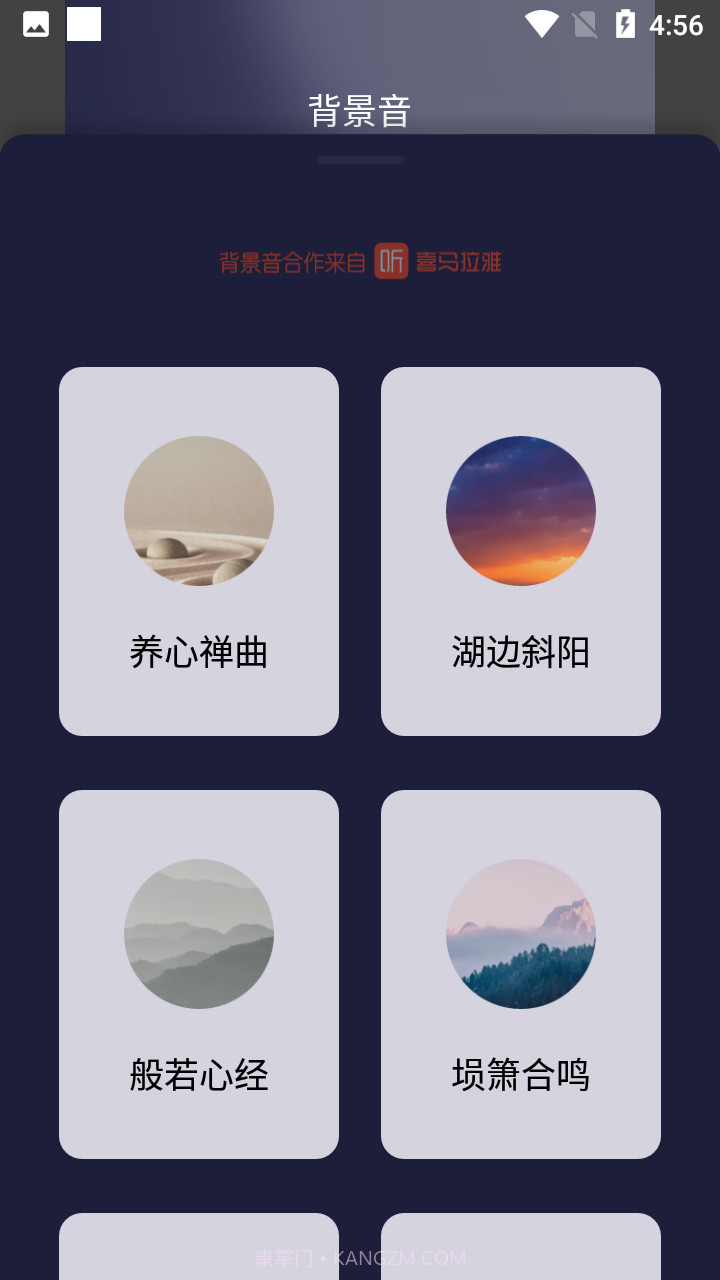Tap the mountain mist artwork for 般若心经
The width and height of the screenshot is (720, 1280).
pyautogui.click(x=198, y=934)
